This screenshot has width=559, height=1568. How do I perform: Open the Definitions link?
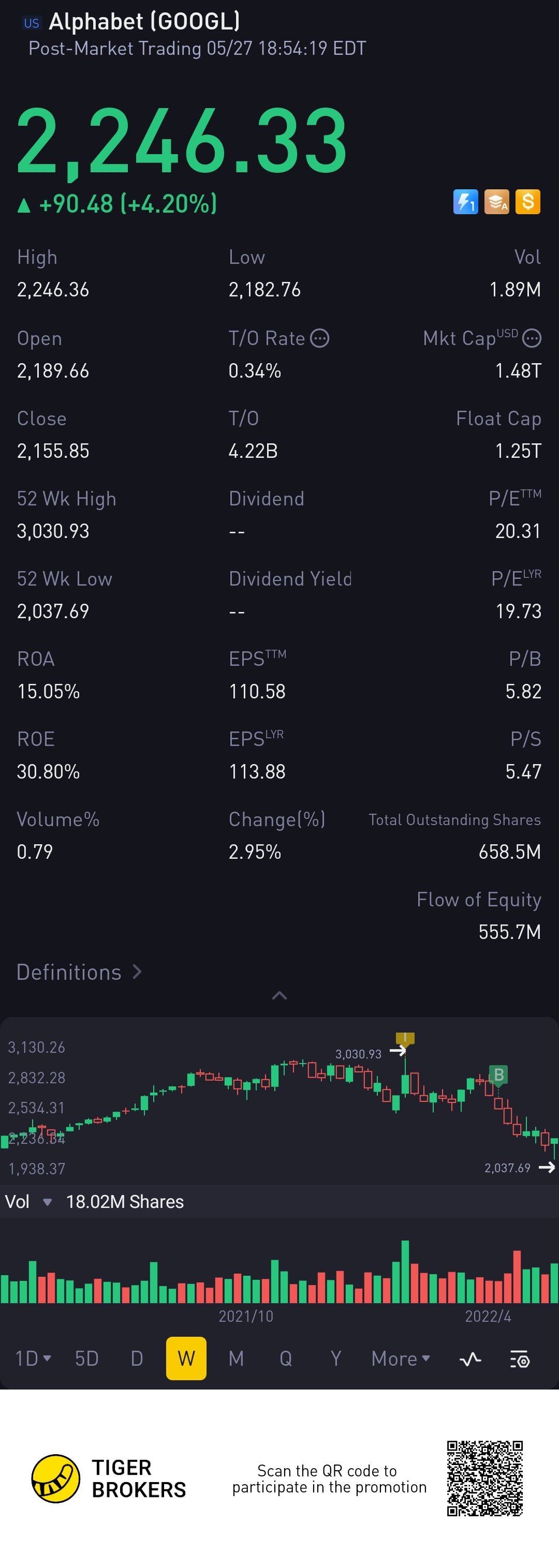[79, 972]
